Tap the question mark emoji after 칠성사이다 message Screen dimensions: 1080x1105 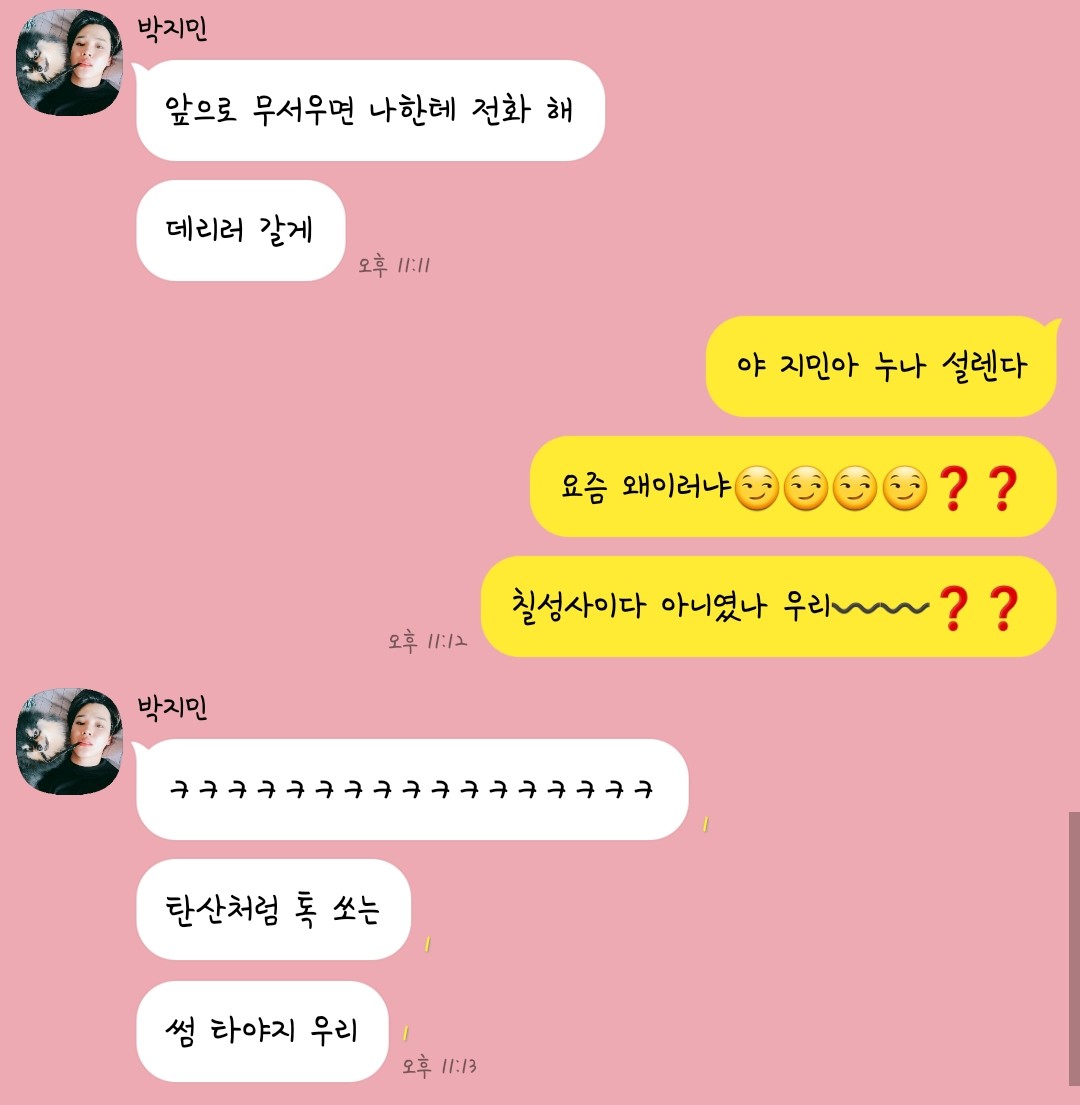(955, 607)
